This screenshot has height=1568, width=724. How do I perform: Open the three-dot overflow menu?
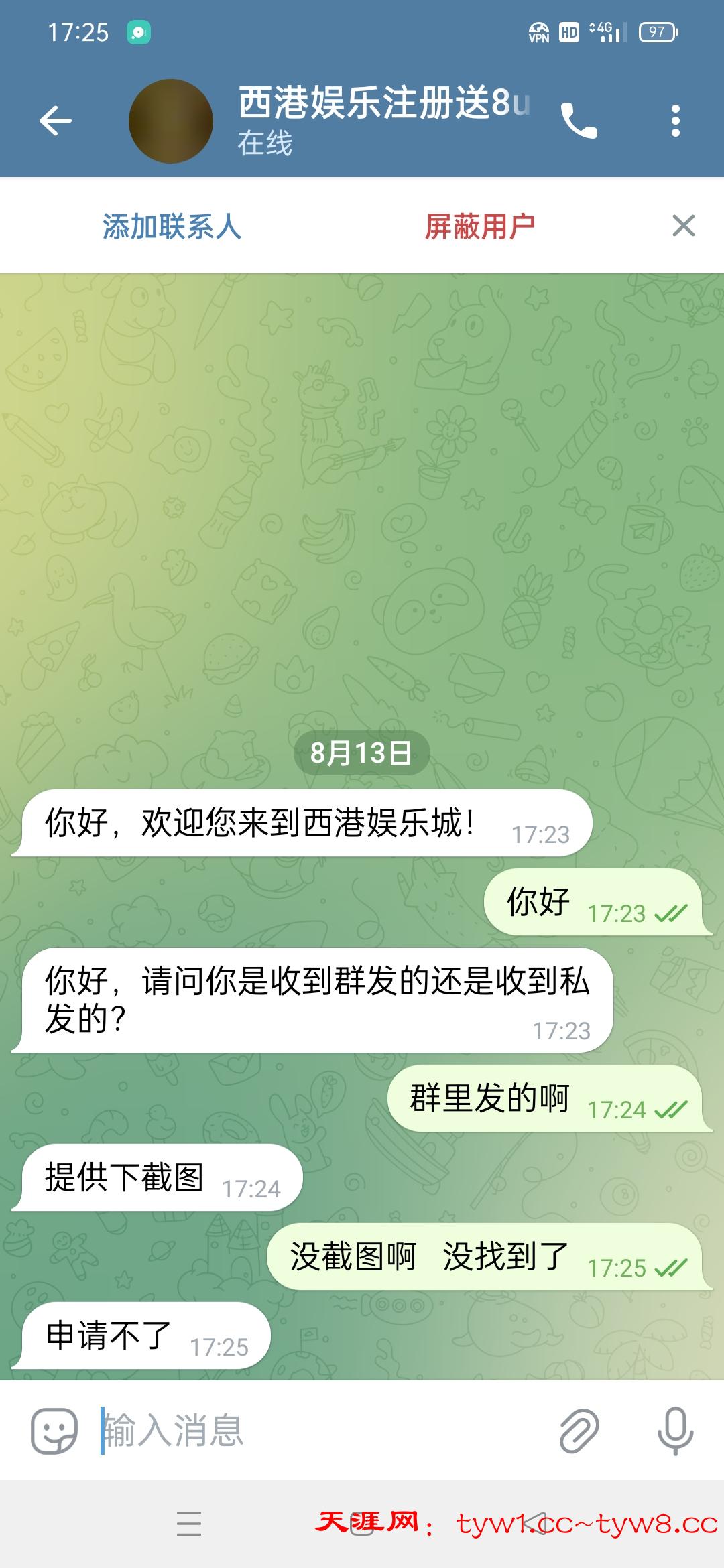pyautogui.click(x=675, y=121)
